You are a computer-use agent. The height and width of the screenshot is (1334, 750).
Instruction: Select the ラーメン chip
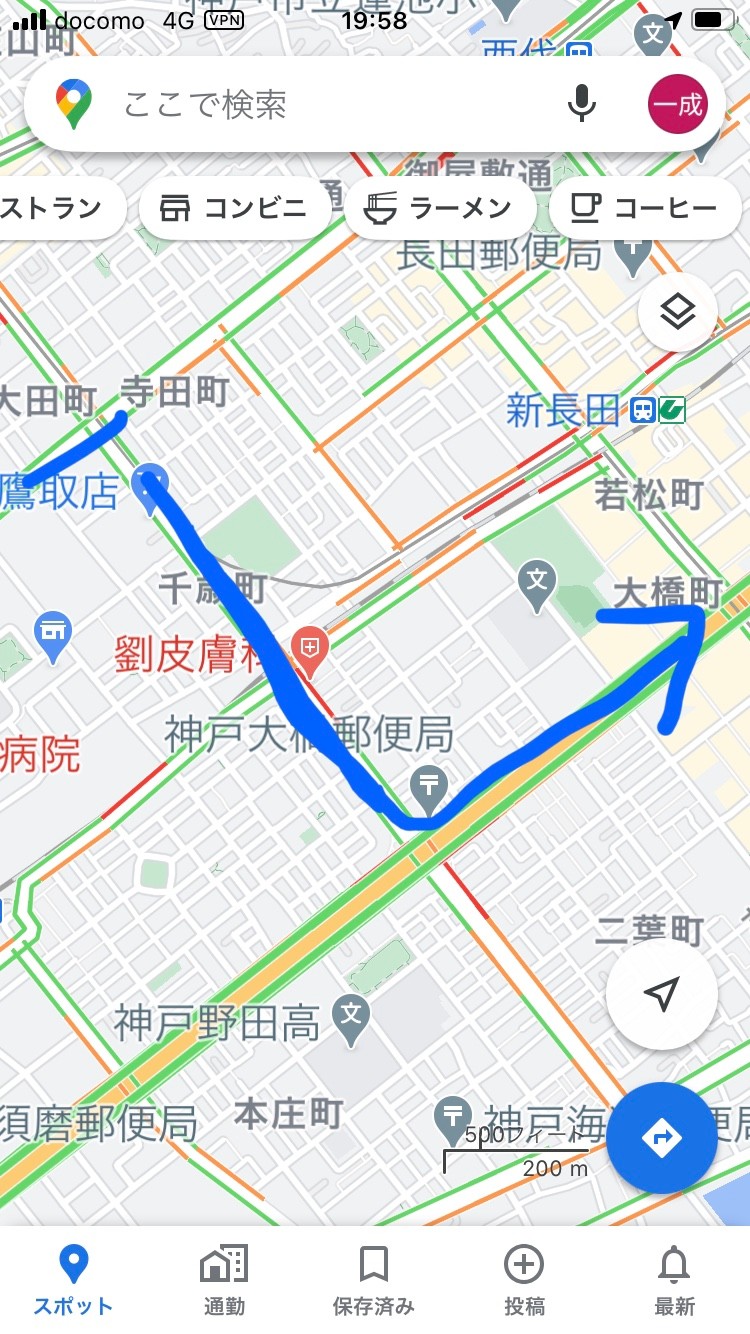point(440,208)
